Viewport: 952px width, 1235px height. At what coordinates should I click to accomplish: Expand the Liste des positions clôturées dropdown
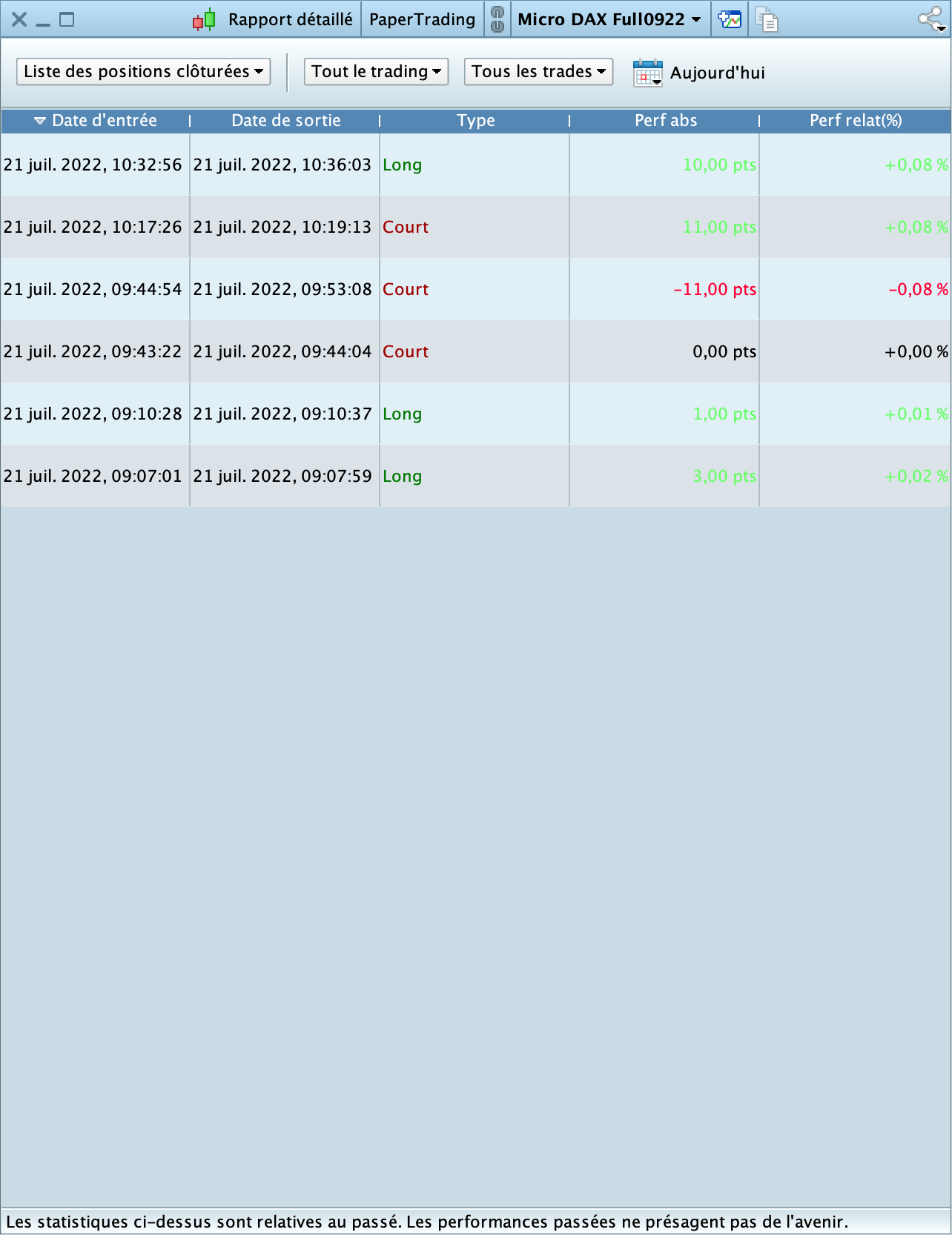tap(143, 71)
